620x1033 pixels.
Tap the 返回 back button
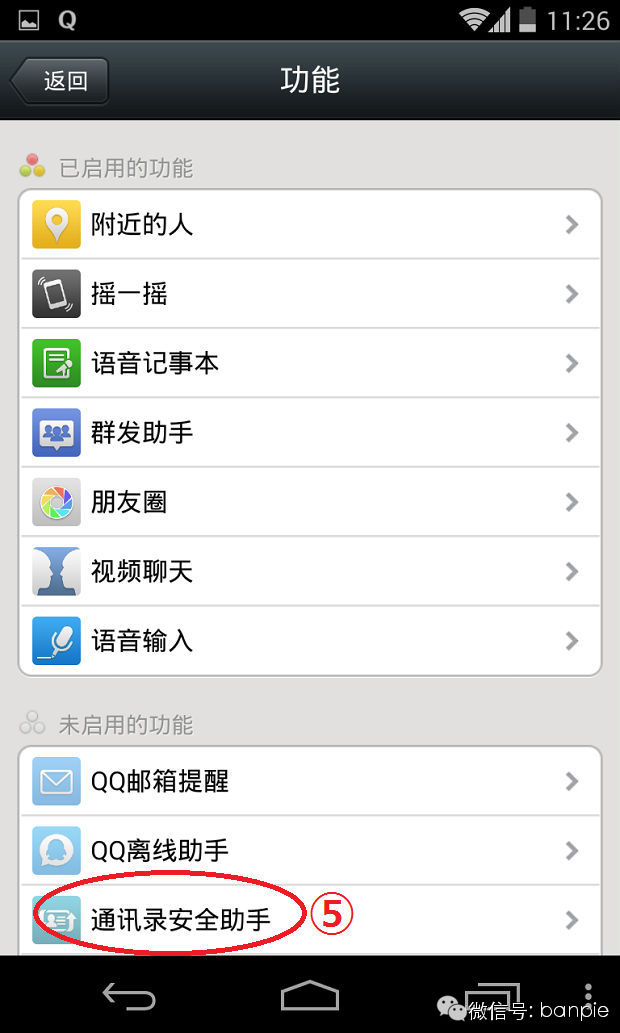coord(60,81)
